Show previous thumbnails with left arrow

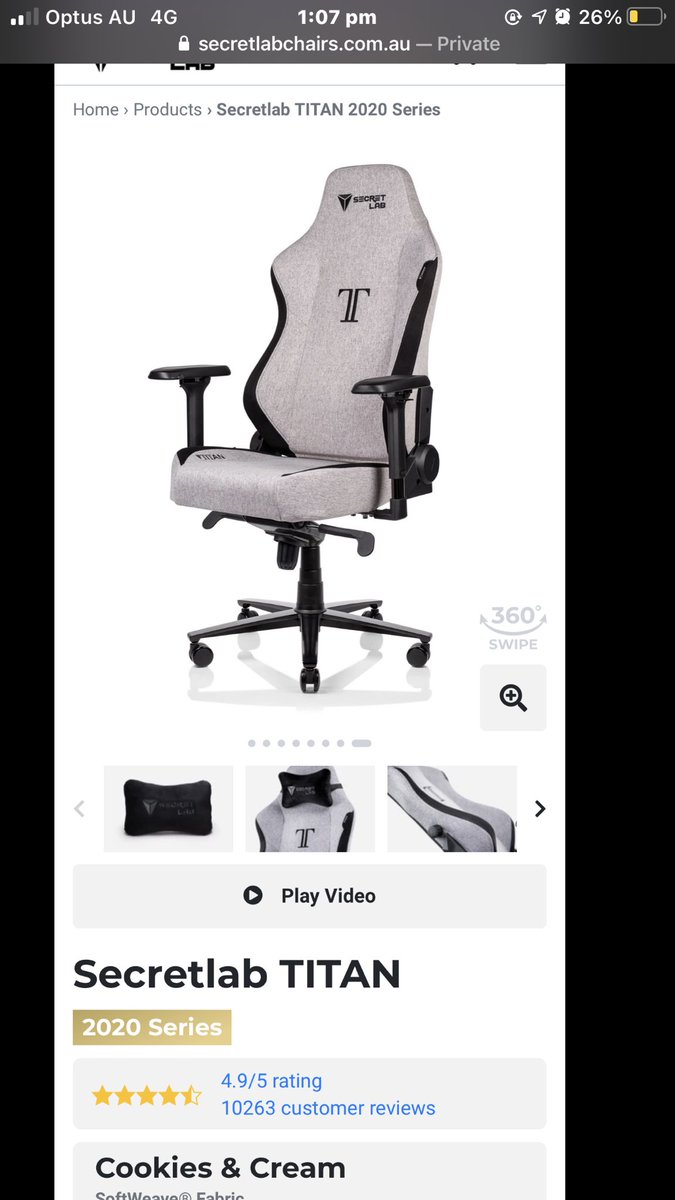(x=80, y=809)
